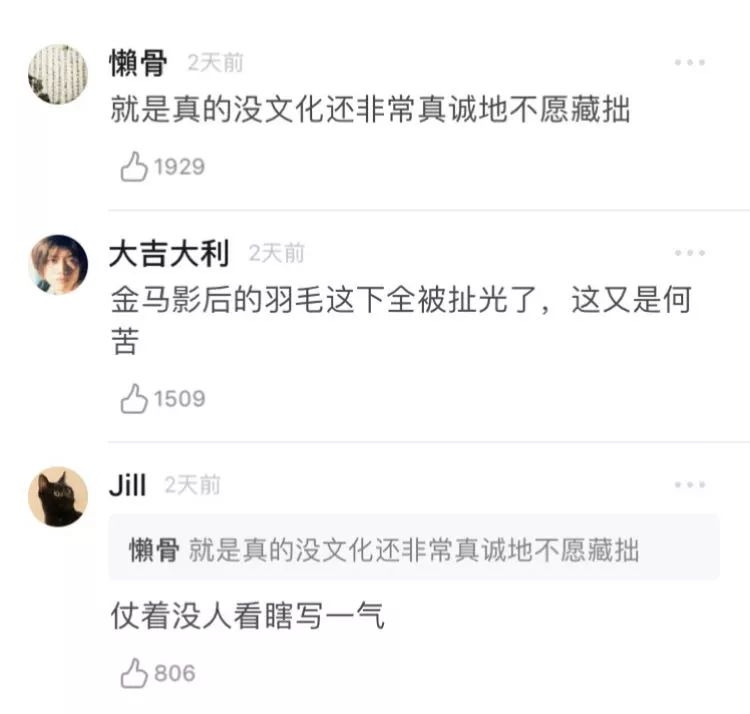
Task: Like Jill's comment with 806 likes
Action: pyautogui.click(x=135, y=675)
